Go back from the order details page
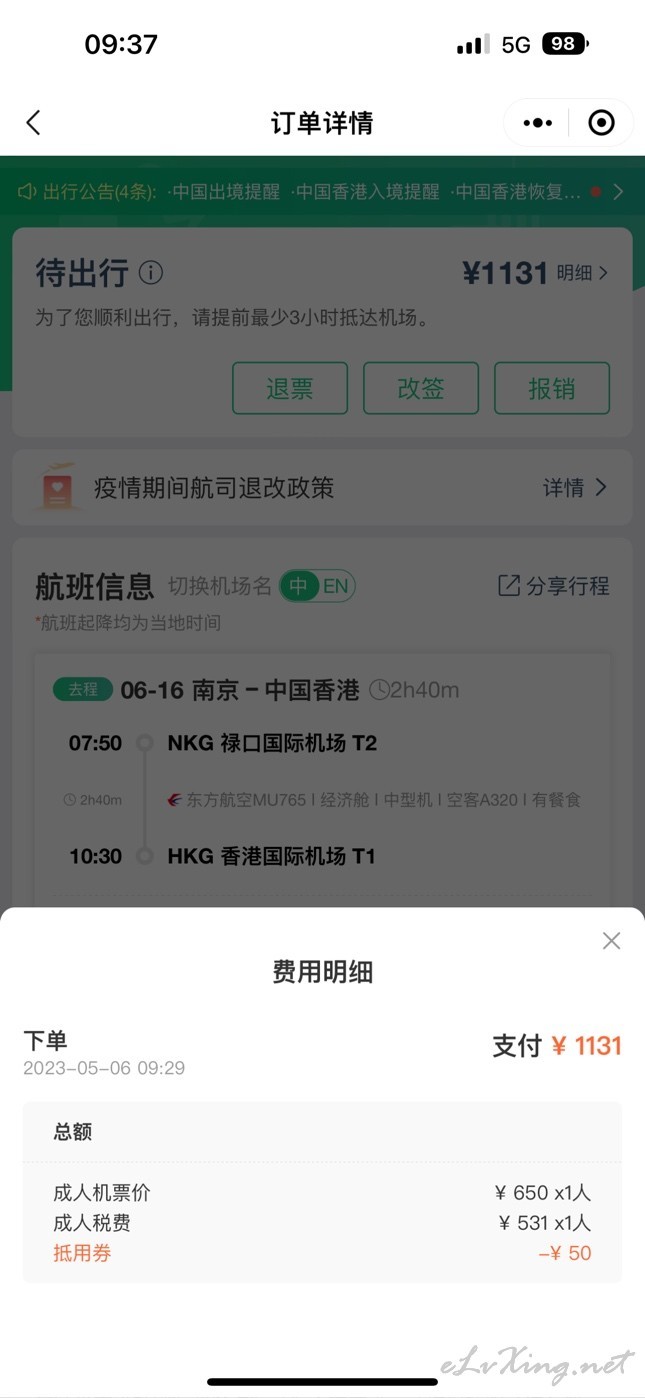 click(x=33, y=123)
